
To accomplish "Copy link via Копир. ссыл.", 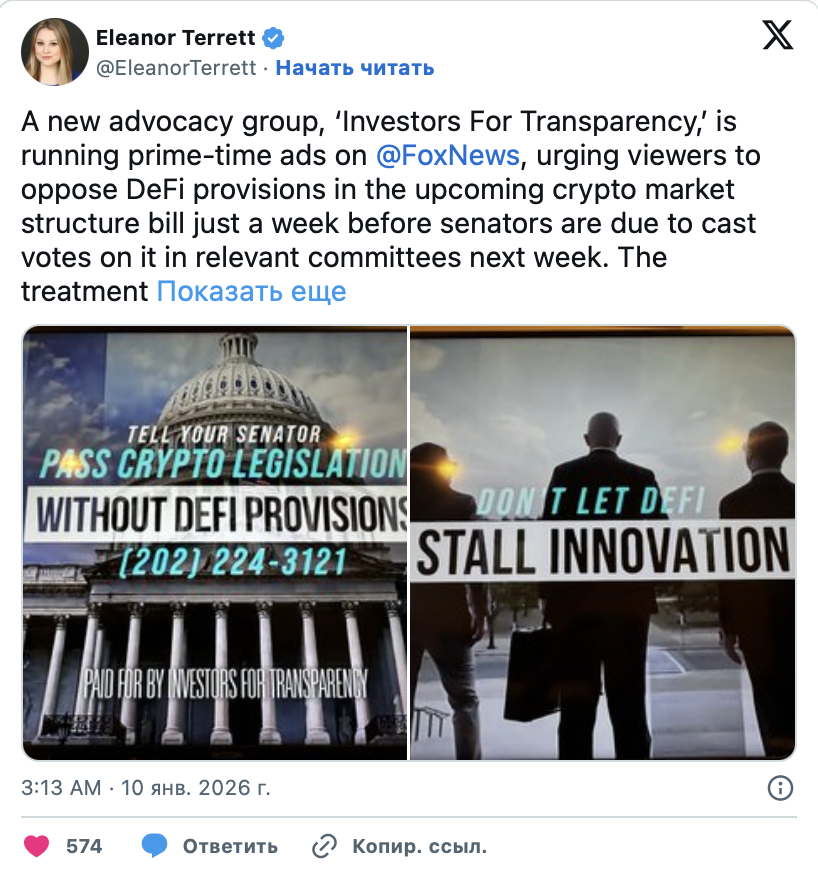I will coord(399,846).
